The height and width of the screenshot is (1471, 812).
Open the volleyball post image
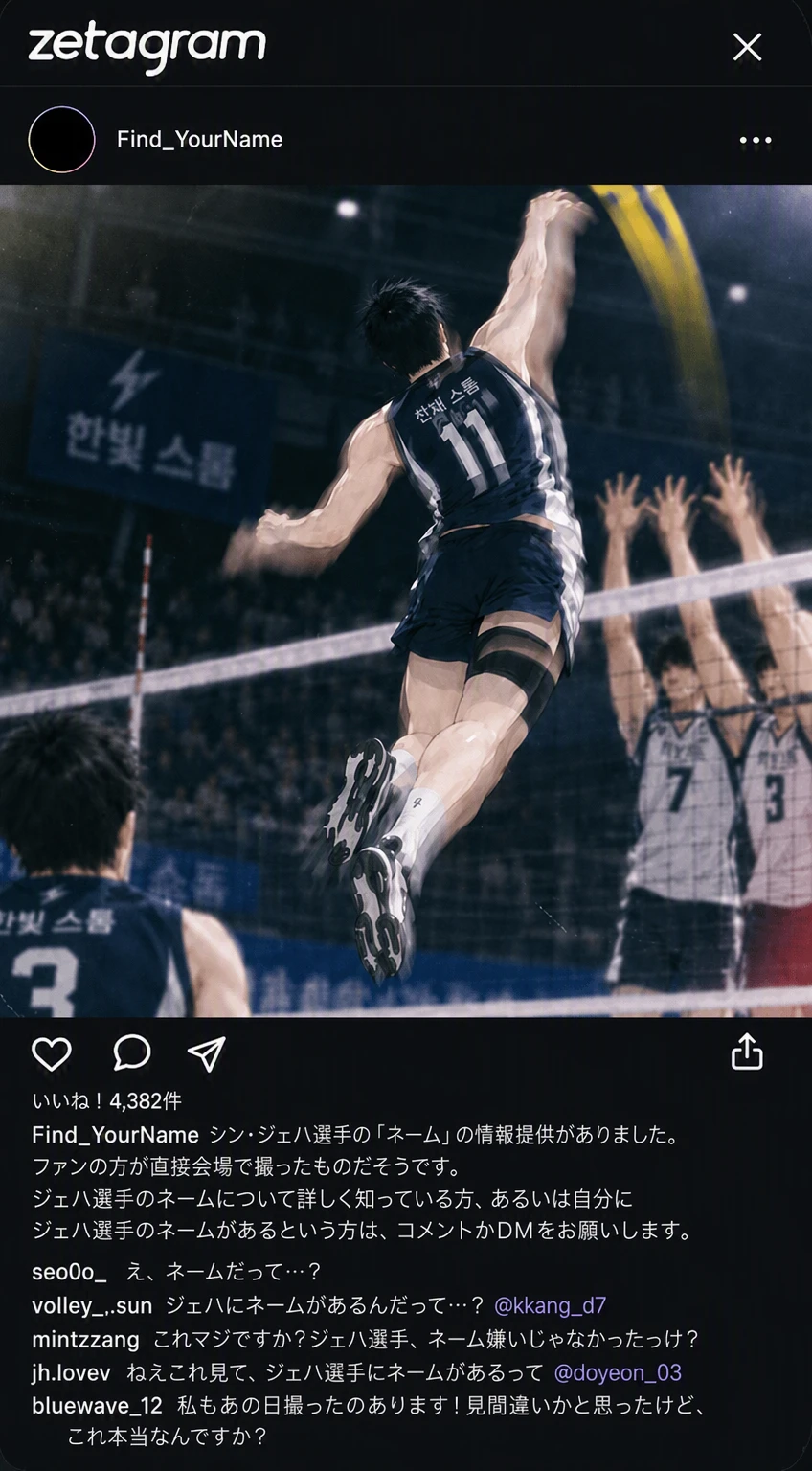coord(406,600)
